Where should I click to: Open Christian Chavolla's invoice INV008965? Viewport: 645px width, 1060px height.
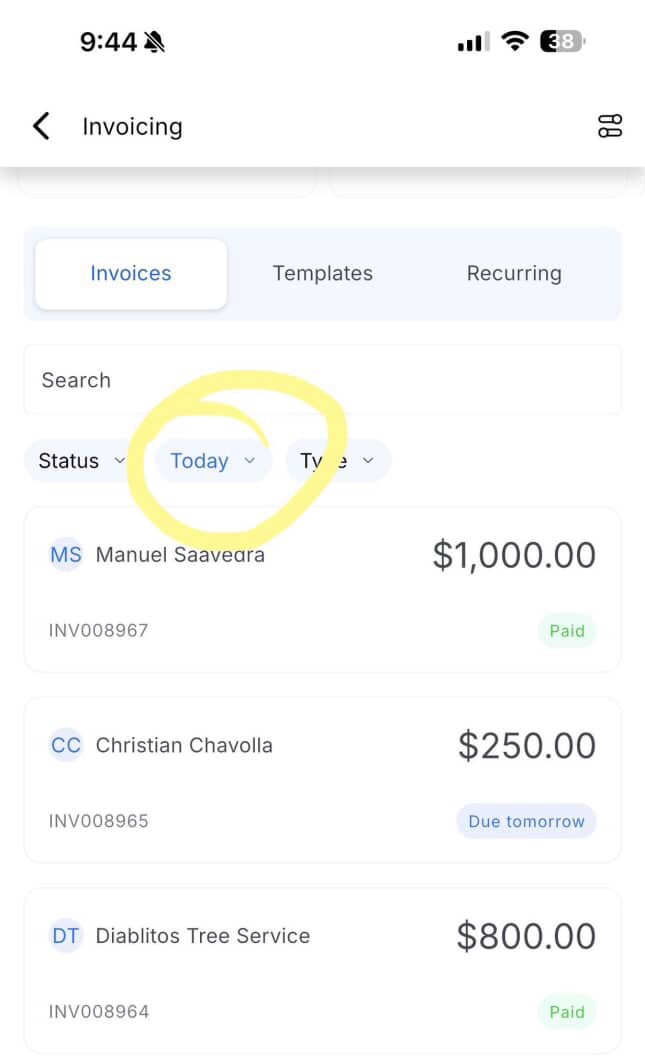(322, 780)
